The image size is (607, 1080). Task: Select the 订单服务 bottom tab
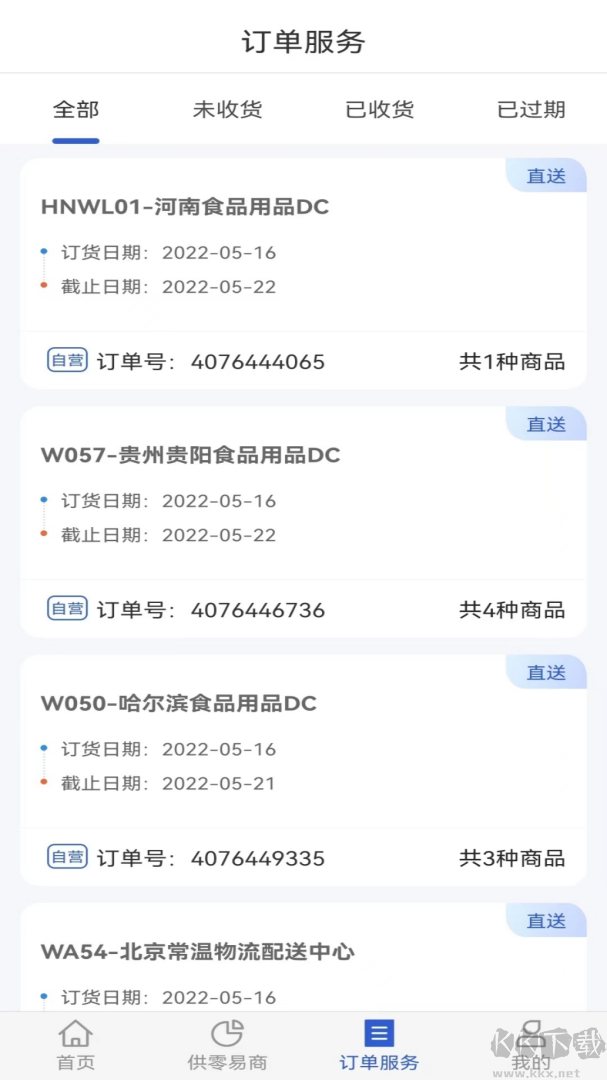tap(379, 1045)
